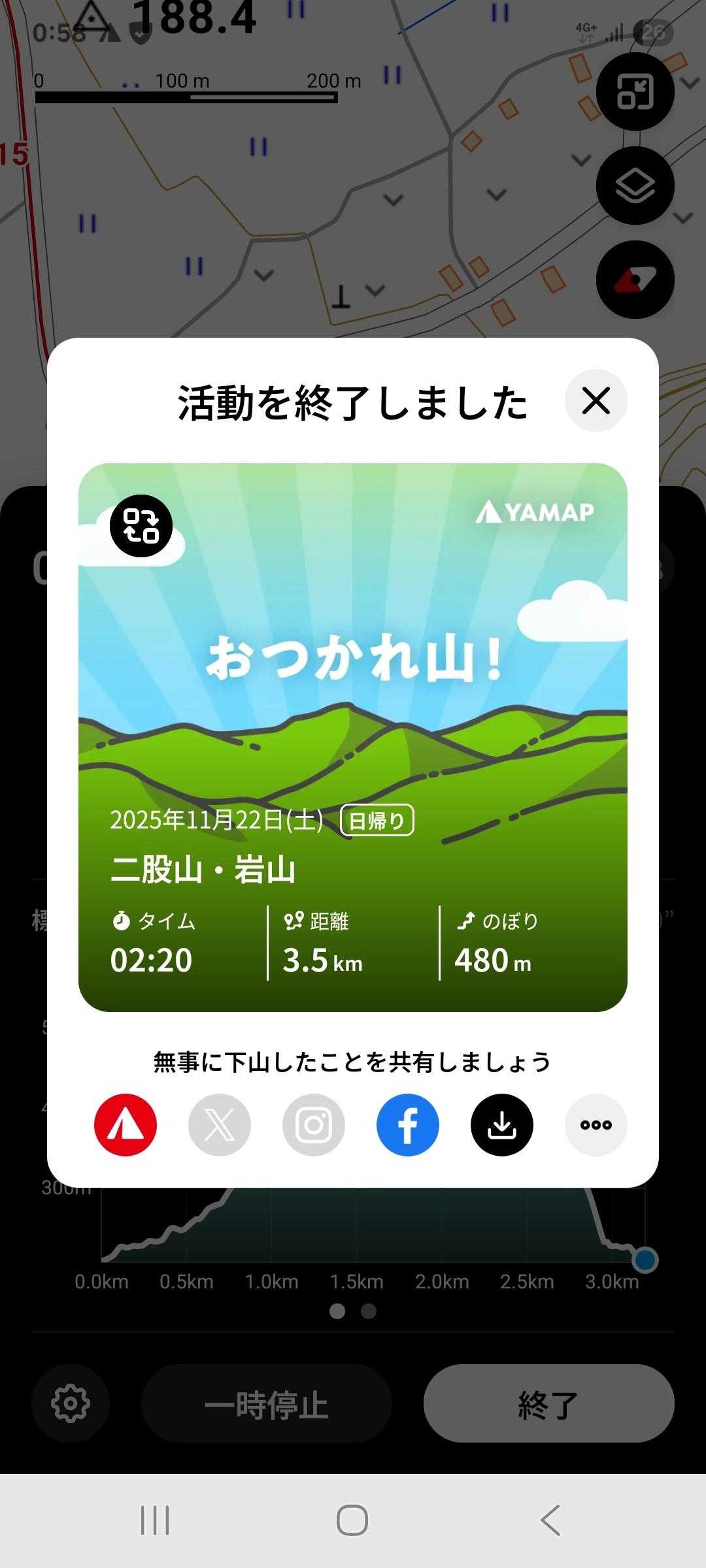The image size is (706, 1568).
Task: Download the share card image
Action: pyautogui.click(x=502, y=1124)
